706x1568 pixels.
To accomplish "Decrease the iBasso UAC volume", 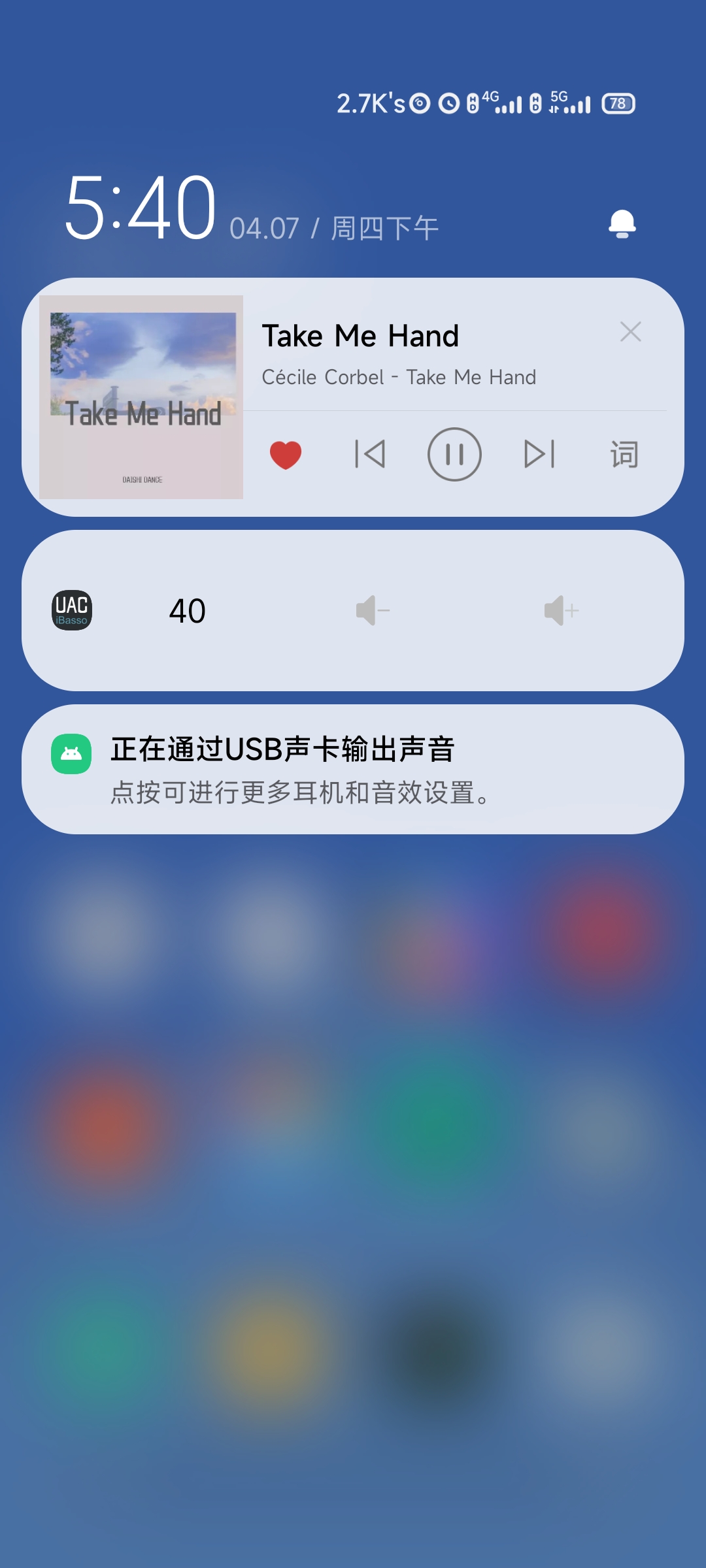I will click(x=373, y=610).
